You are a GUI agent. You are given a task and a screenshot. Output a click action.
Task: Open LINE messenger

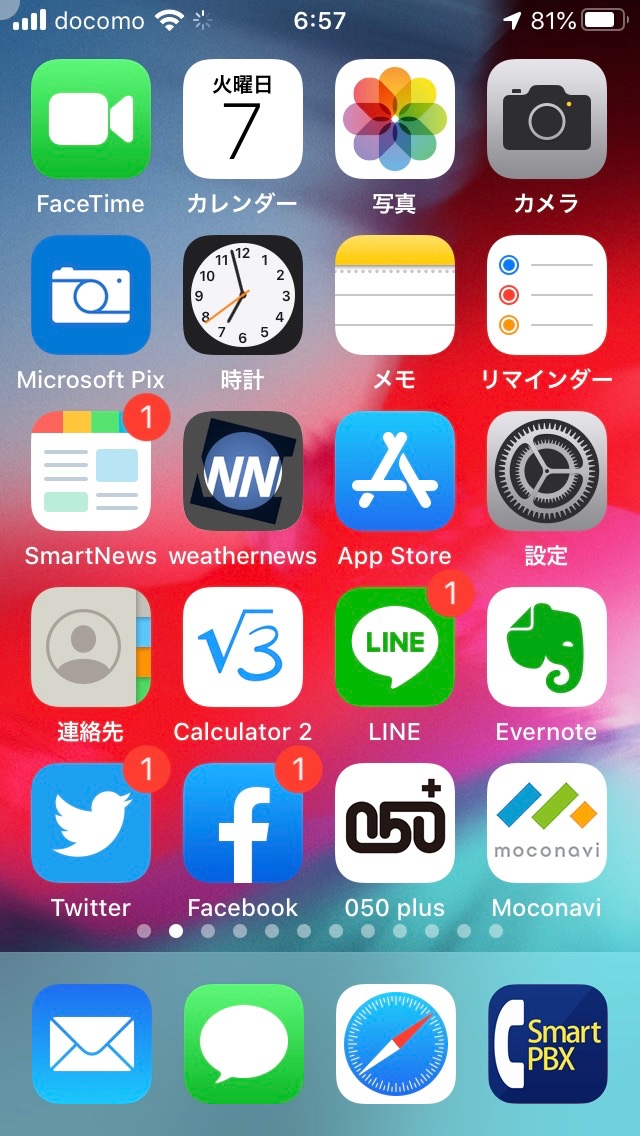coord(395,647)
